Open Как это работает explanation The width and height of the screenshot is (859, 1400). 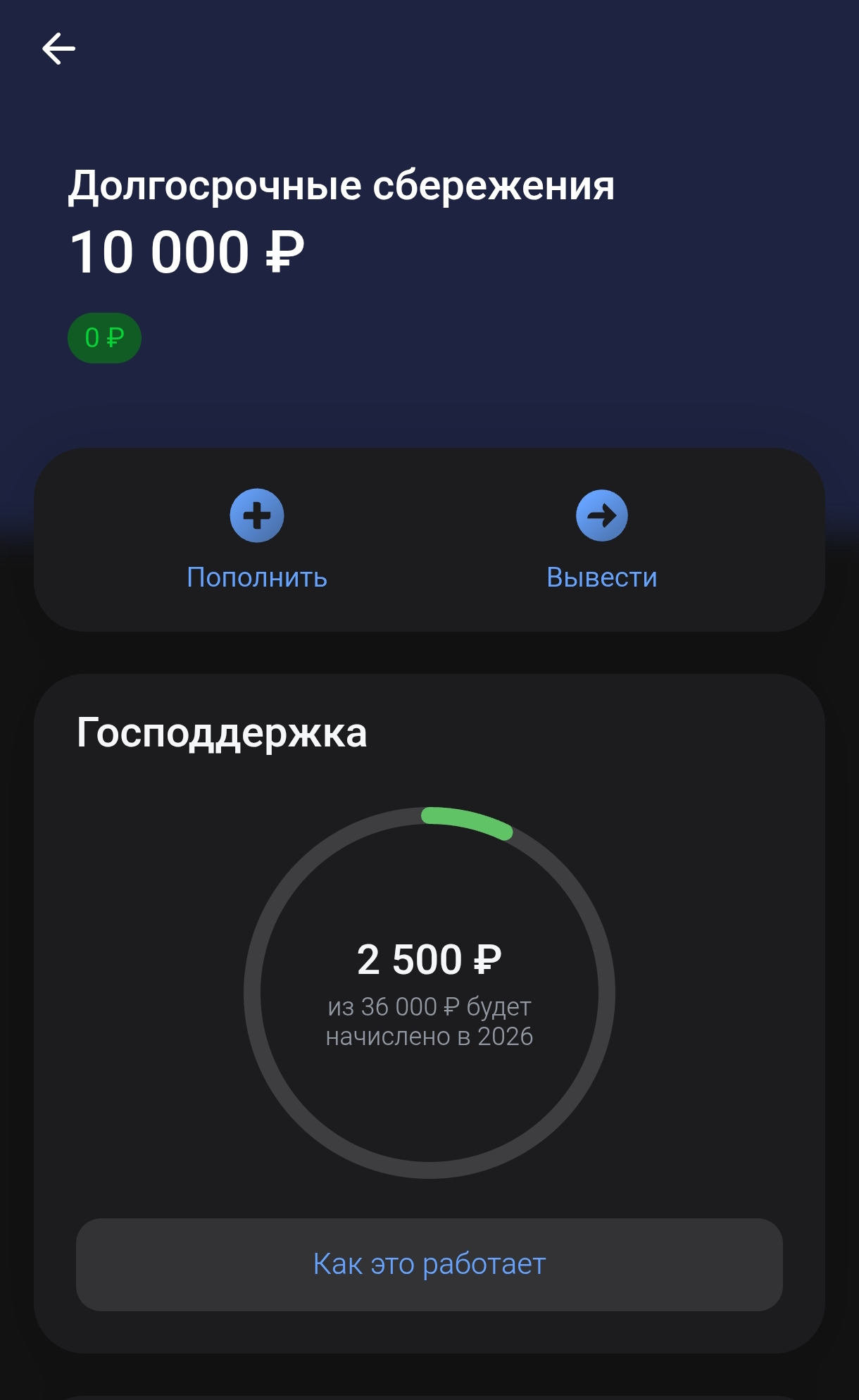(x=429, y=1264)
